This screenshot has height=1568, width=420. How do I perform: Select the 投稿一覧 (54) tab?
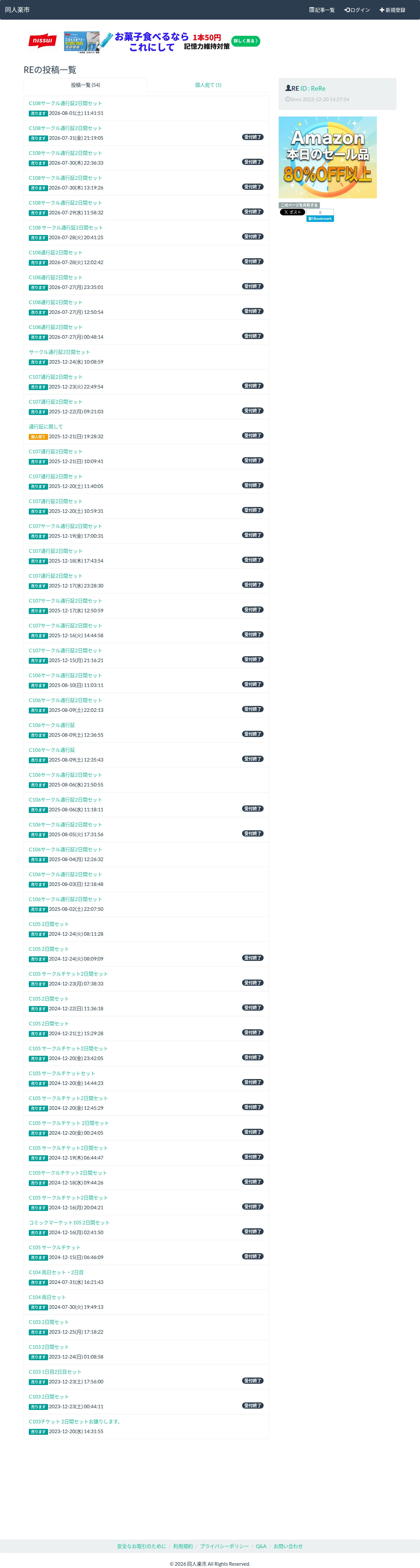(x=86, y=85)
